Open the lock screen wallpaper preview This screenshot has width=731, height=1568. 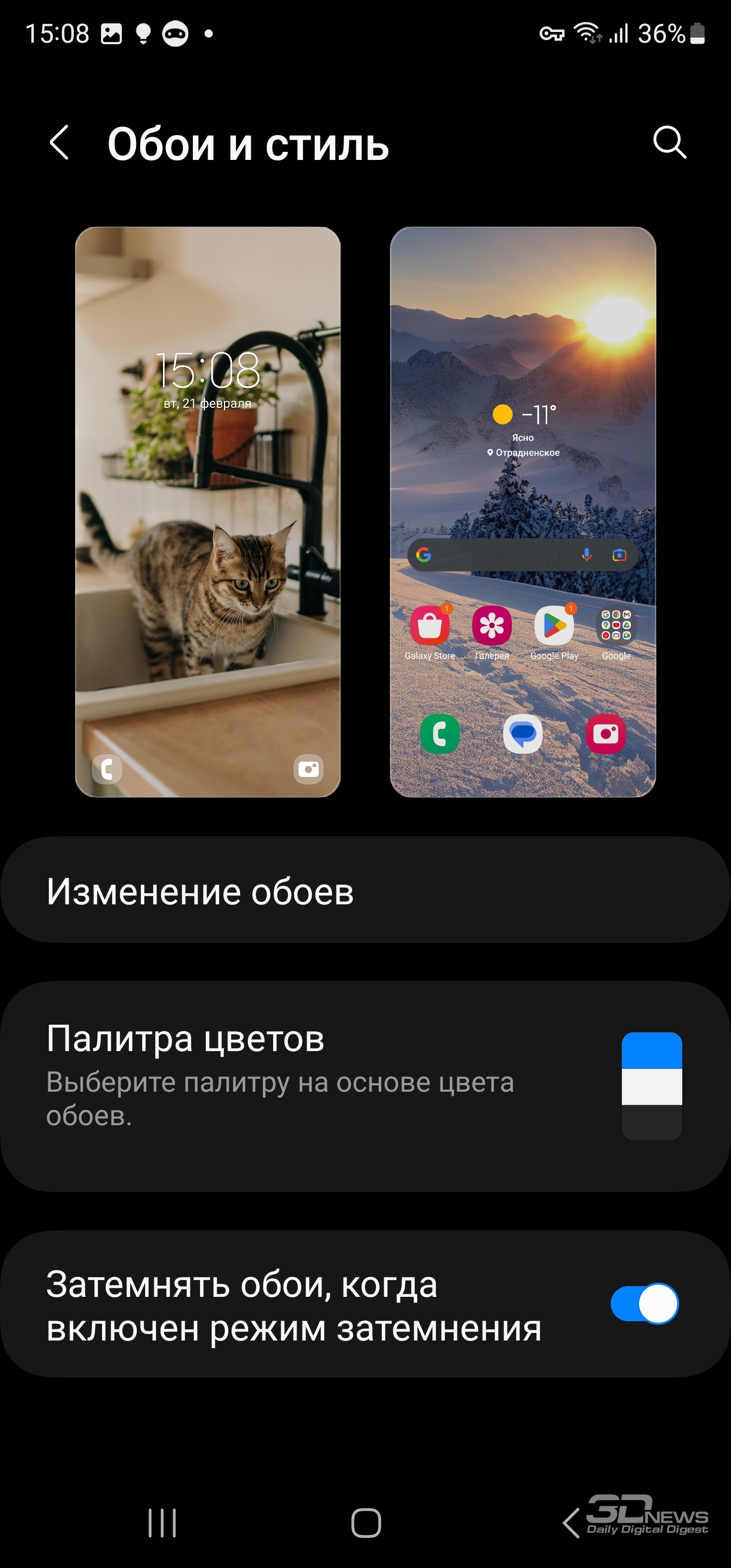tap(208, 512)
